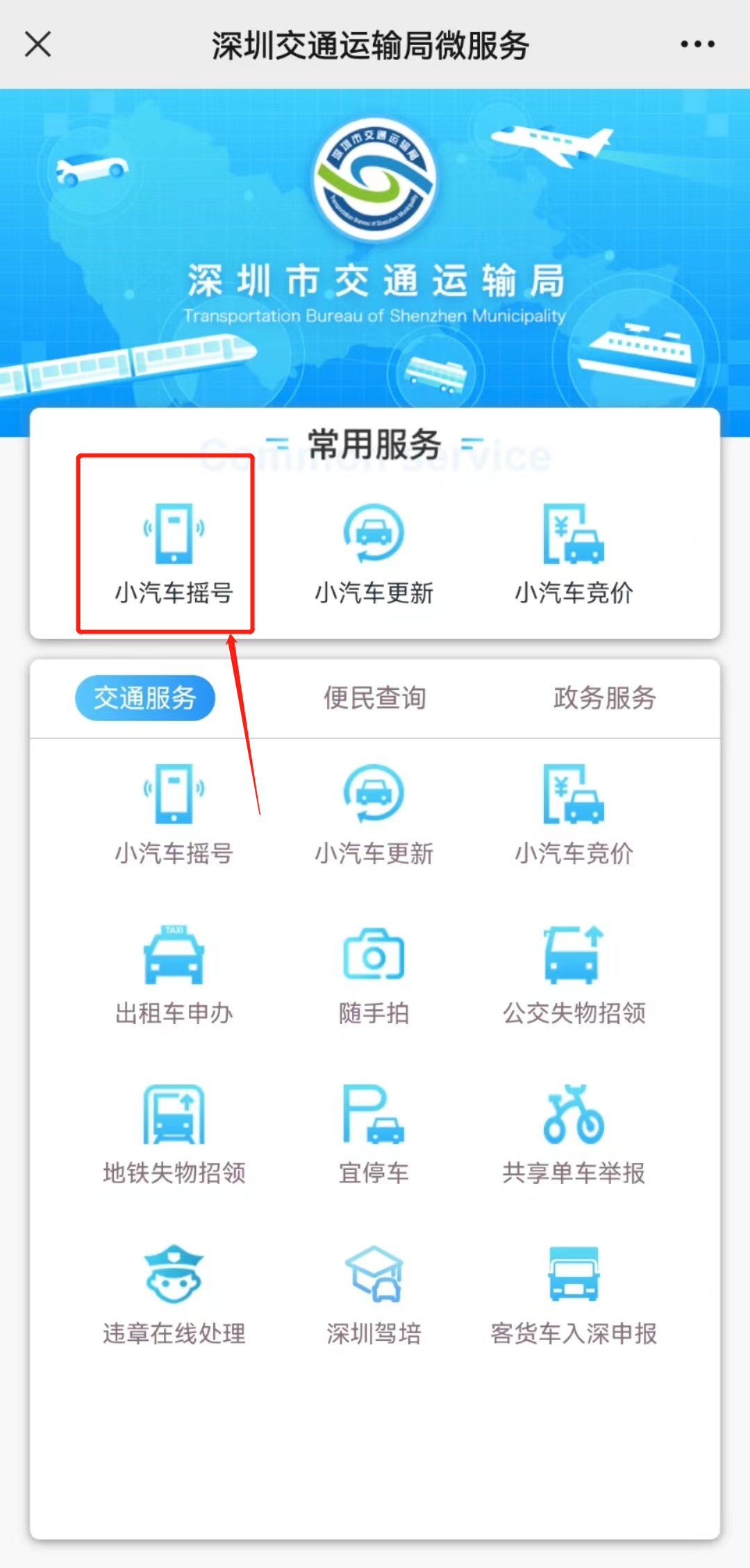This screenshot has height=1568, width=750.
Task: Open 公交失物招领
Action: point(574,974)
